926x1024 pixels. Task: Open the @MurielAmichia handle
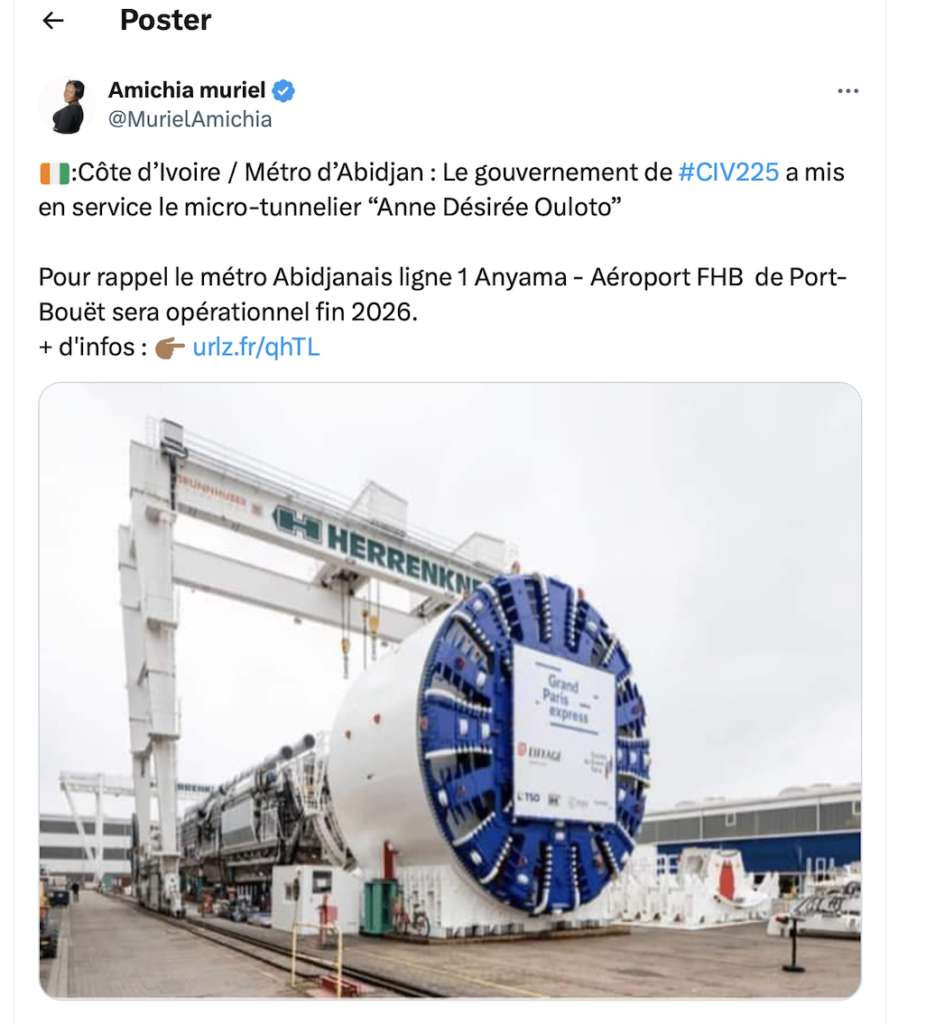[x=190, y=119]
